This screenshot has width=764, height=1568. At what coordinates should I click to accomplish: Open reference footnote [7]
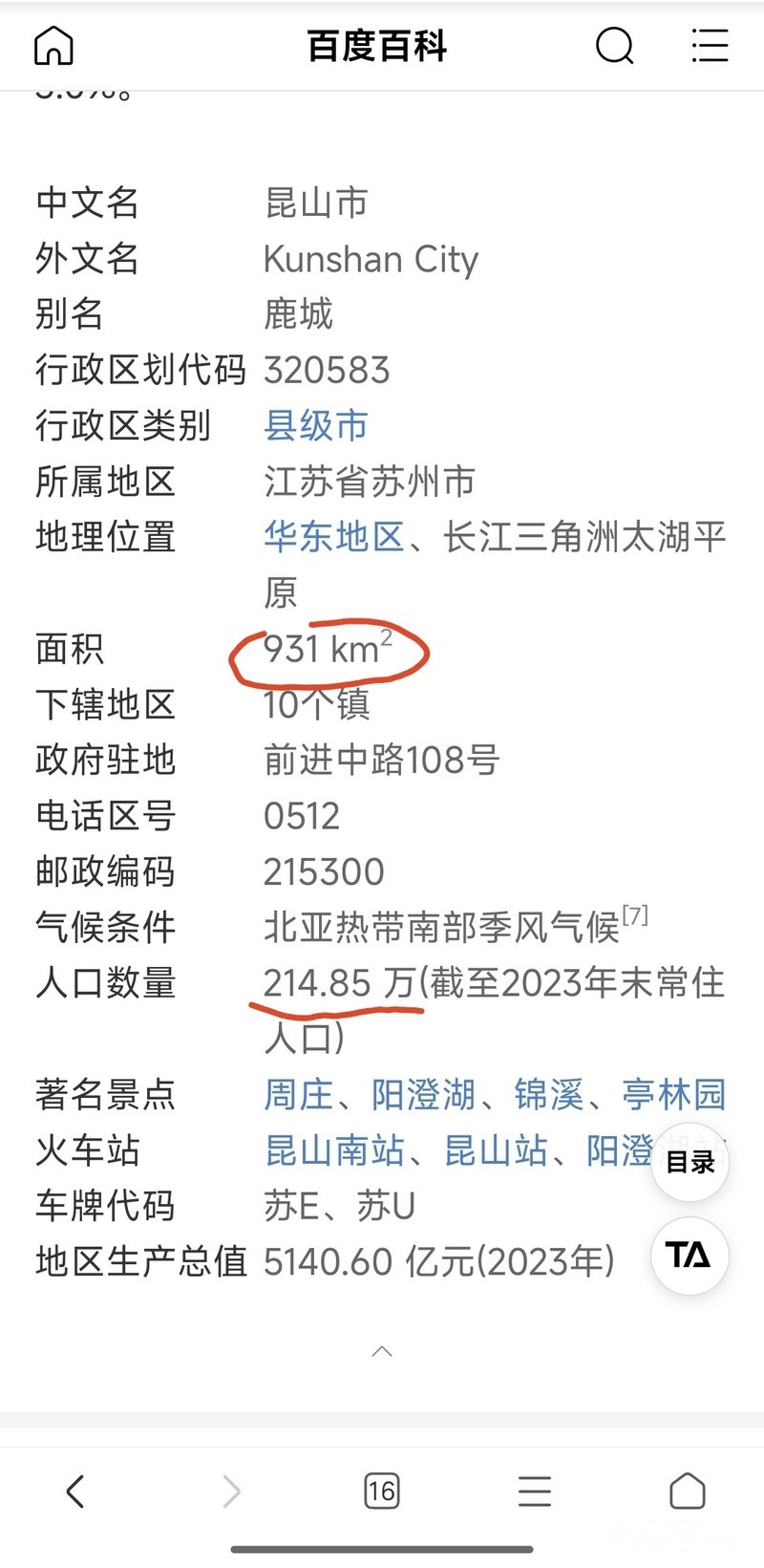point(635,915)
